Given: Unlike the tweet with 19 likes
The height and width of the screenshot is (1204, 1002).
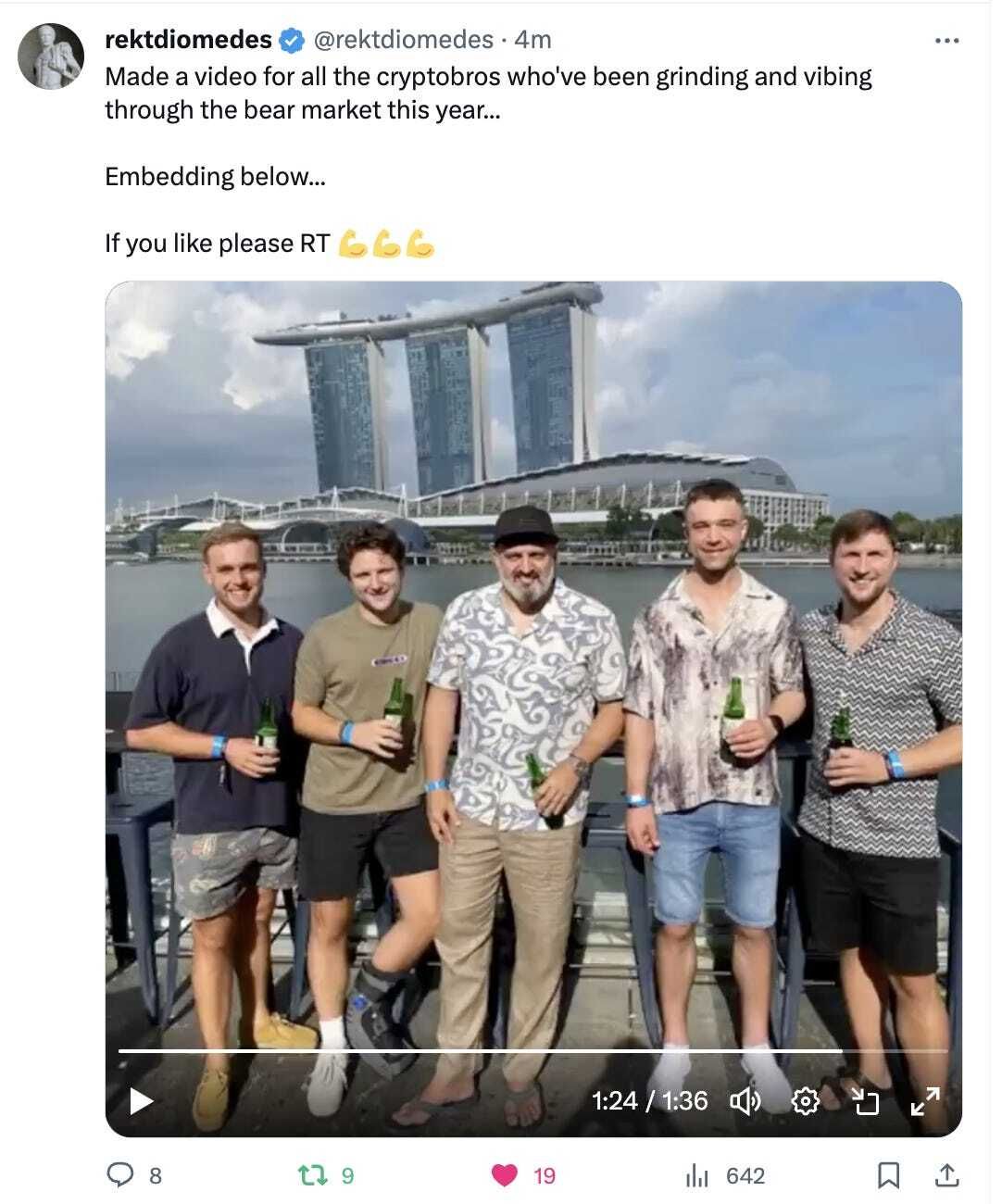Looking at the screenshot, I should 505,1175.
